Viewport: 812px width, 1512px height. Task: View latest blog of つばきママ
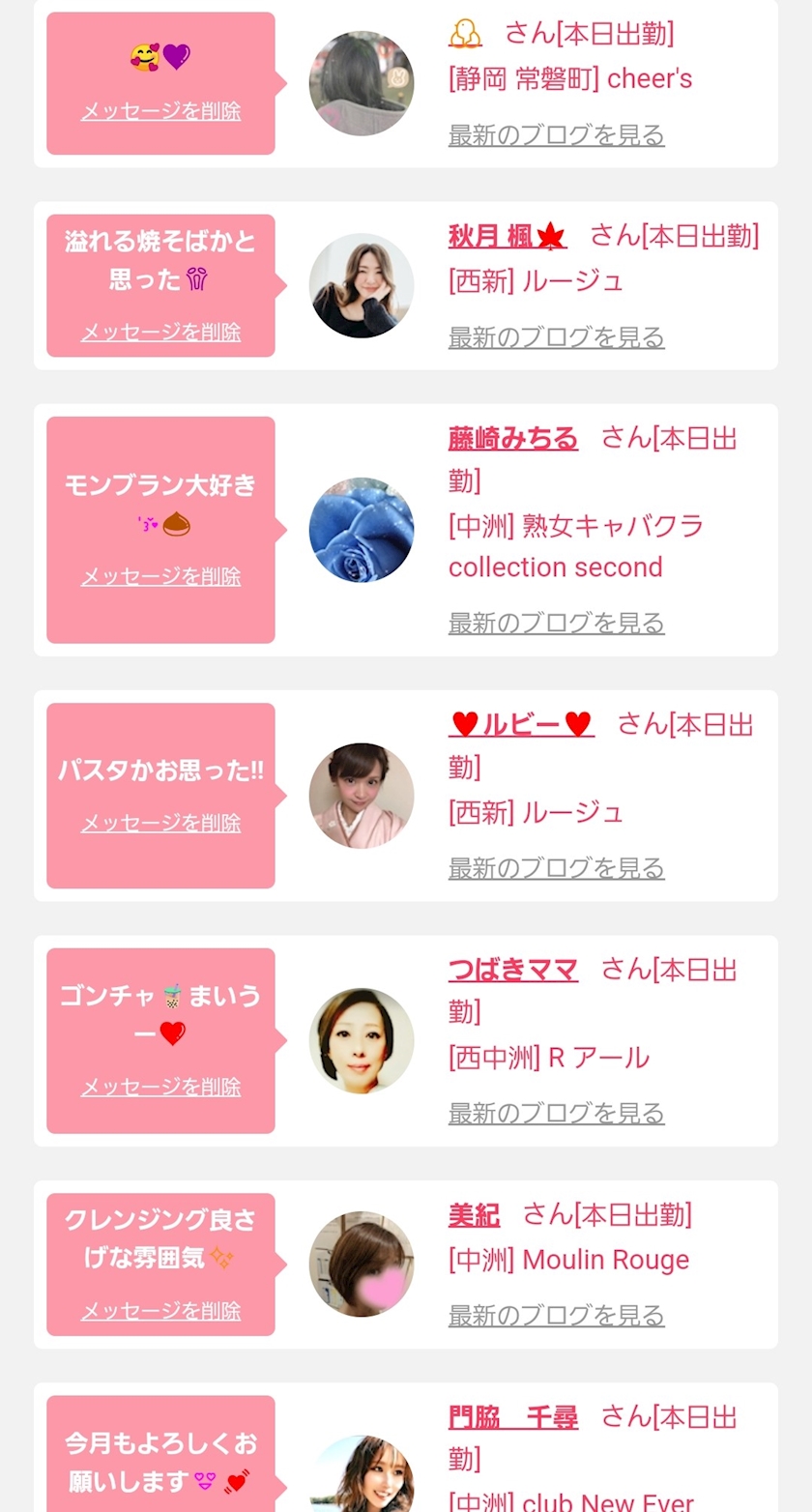[x=556, y=1113]
